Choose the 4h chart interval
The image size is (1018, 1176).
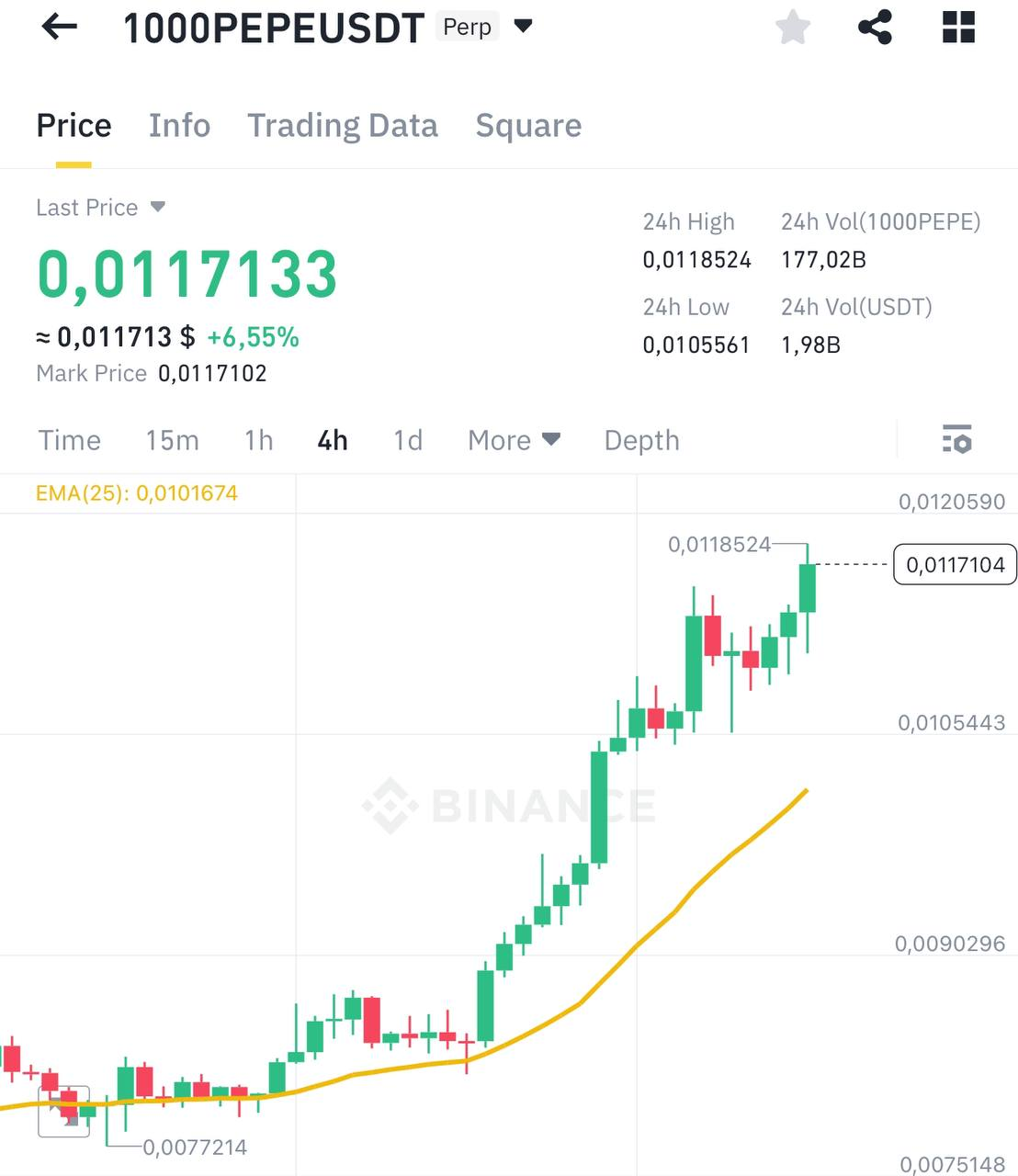pyautogui.click(x=333, y=441)
